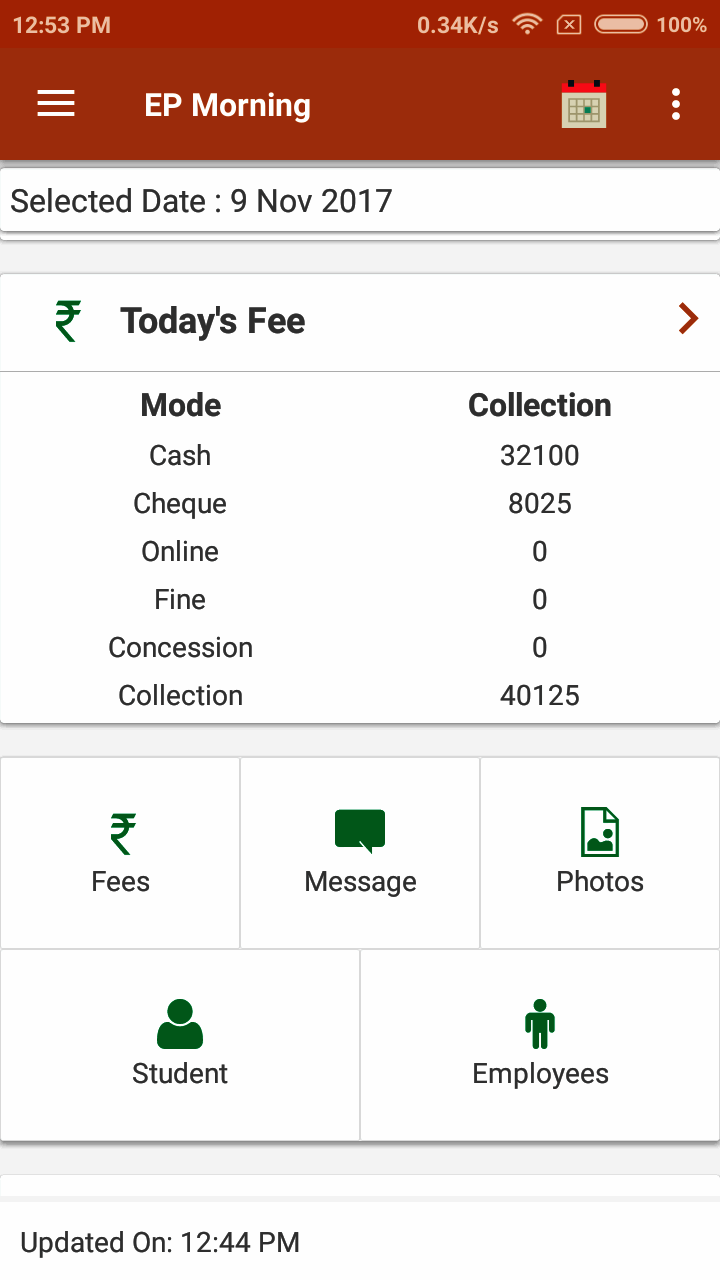The image size is (720, 1280).
Task: Tap the Collection total value 40125
Action: (x=540, y=695)
